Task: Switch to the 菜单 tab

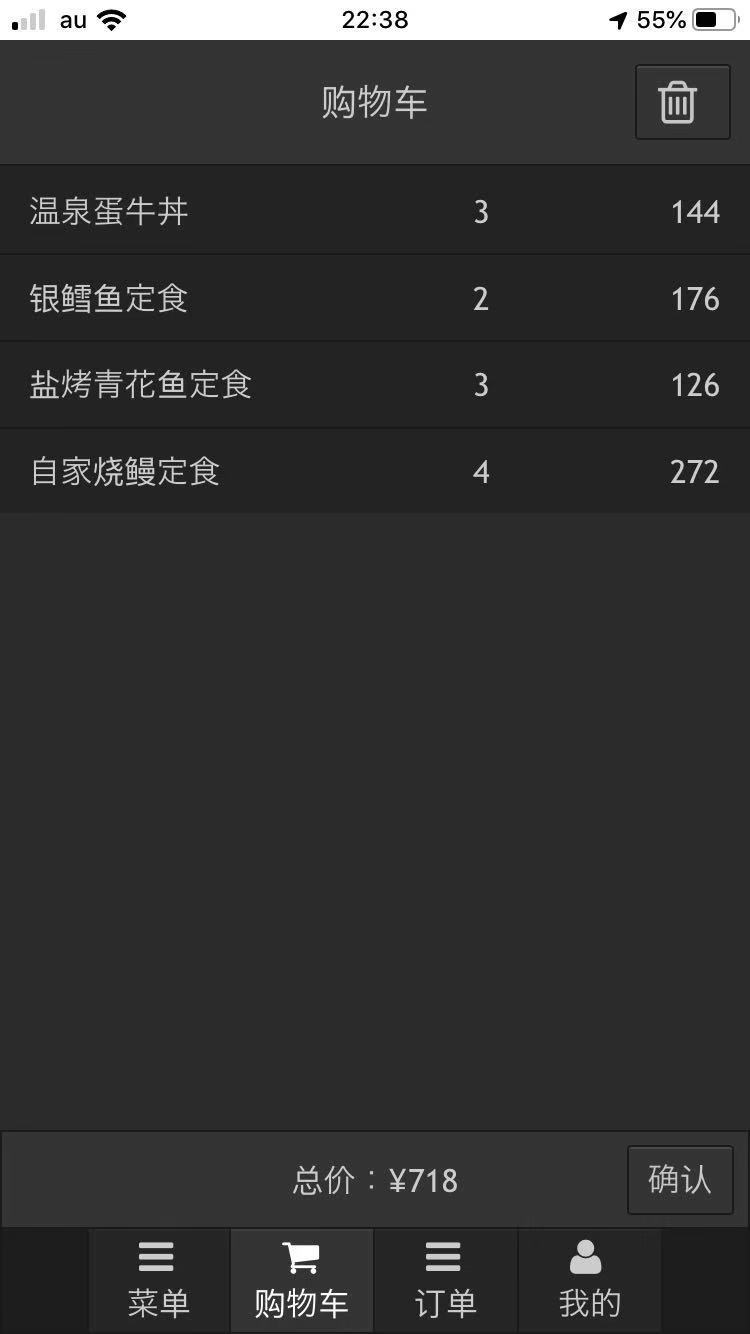Action: (x=158, y=1282)
